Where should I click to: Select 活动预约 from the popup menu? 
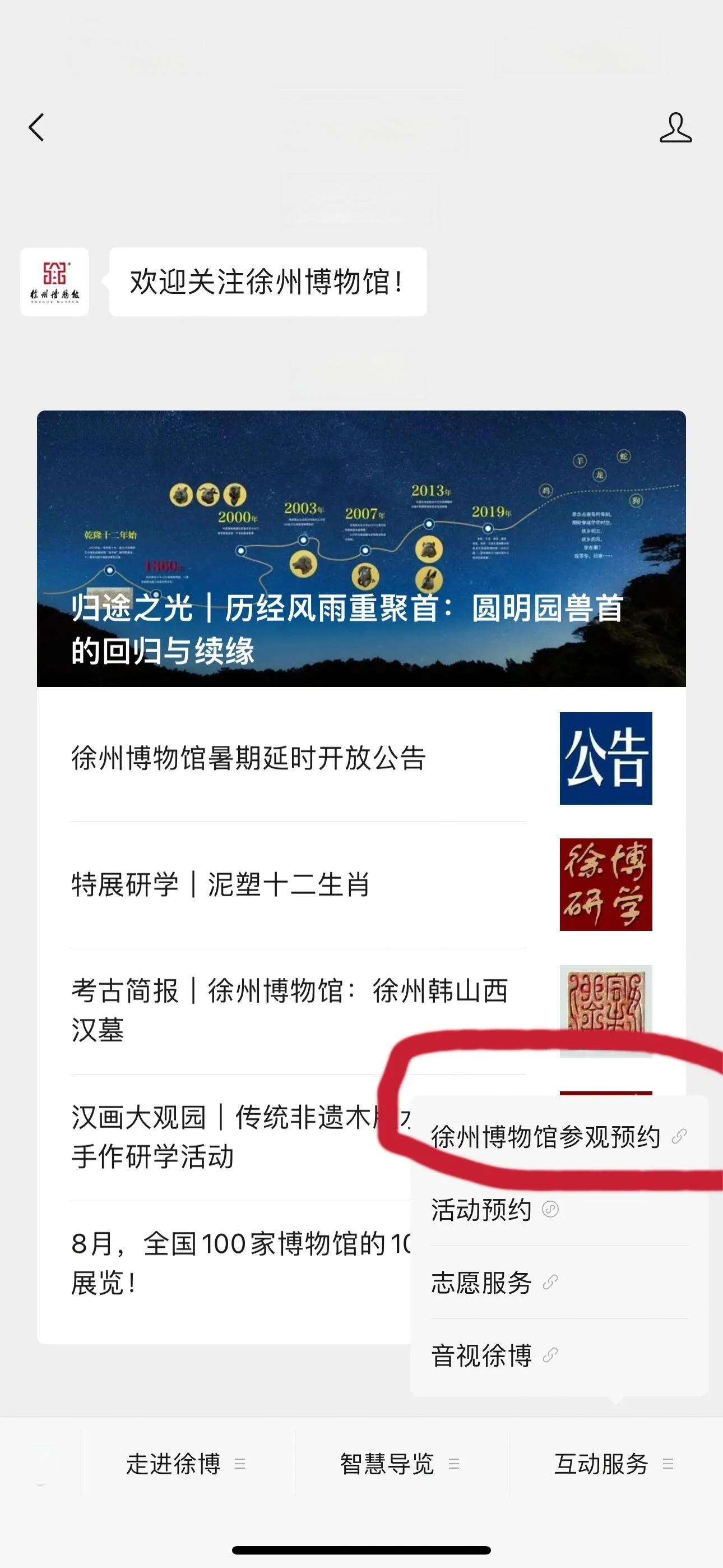pyautogui.click(x=482, y=1210)
